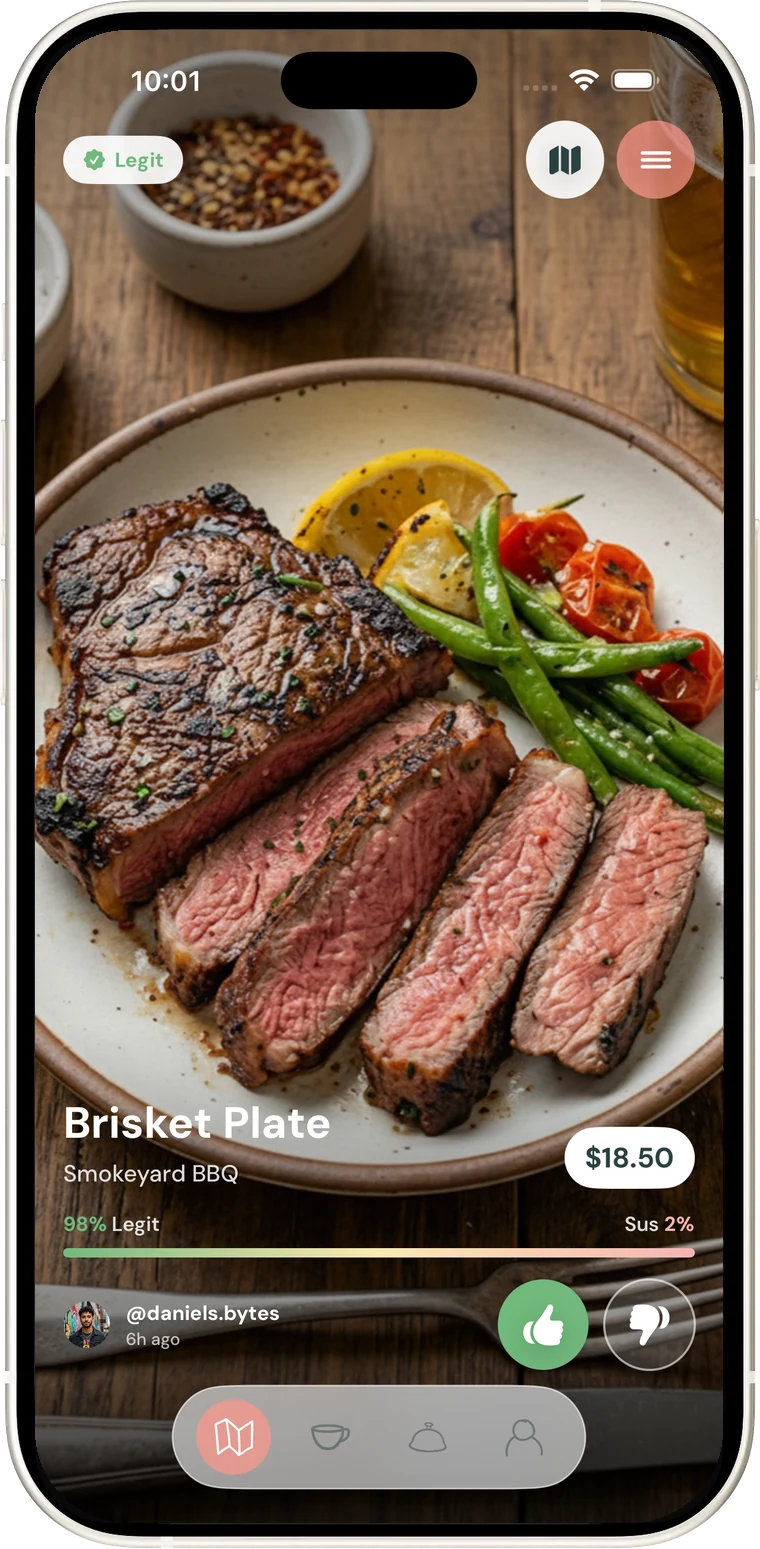Open @daniels.bytes profile

(203, 1313)
